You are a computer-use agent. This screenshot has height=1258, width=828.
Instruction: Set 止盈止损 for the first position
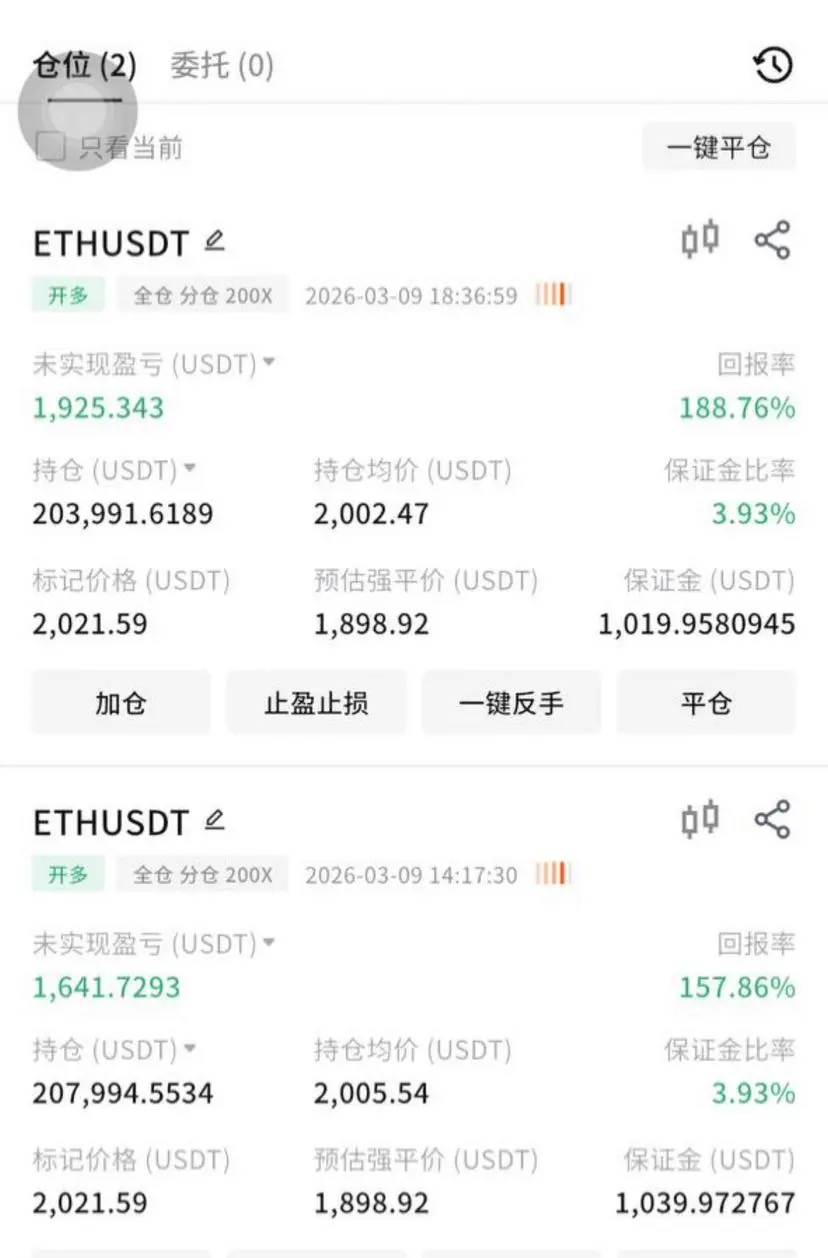[x=316, y=703]
